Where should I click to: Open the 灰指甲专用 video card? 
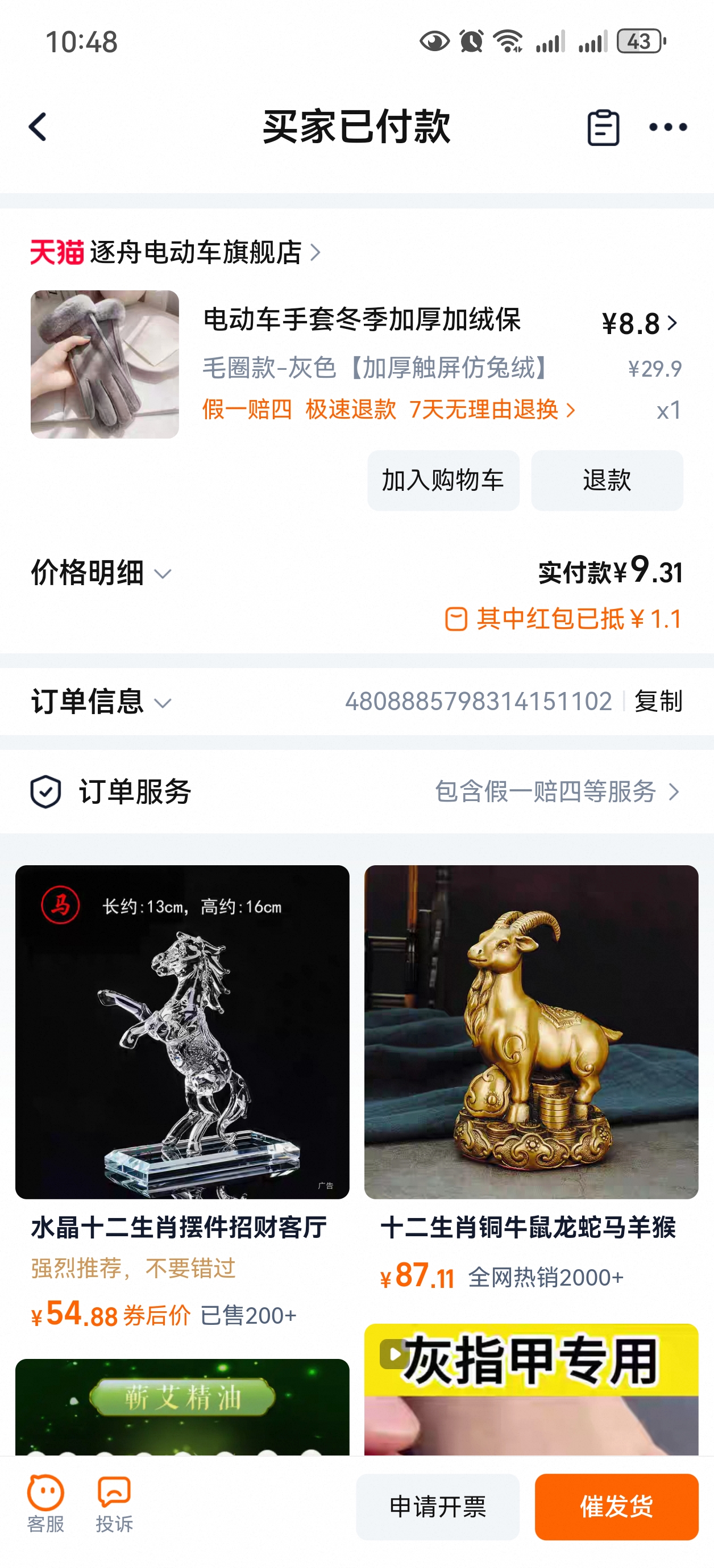[x=531, y=1389]
